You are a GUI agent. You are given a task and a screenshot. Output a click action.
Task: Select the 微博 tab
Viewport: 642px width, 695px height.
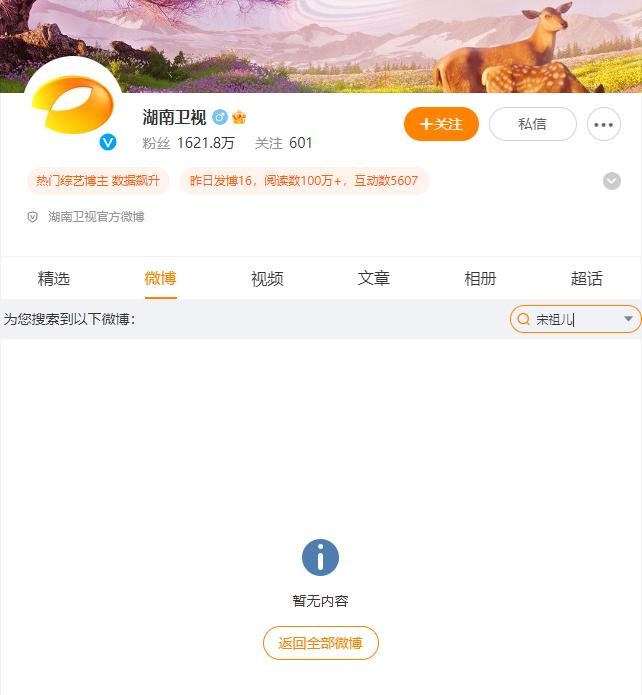[160, 279]
